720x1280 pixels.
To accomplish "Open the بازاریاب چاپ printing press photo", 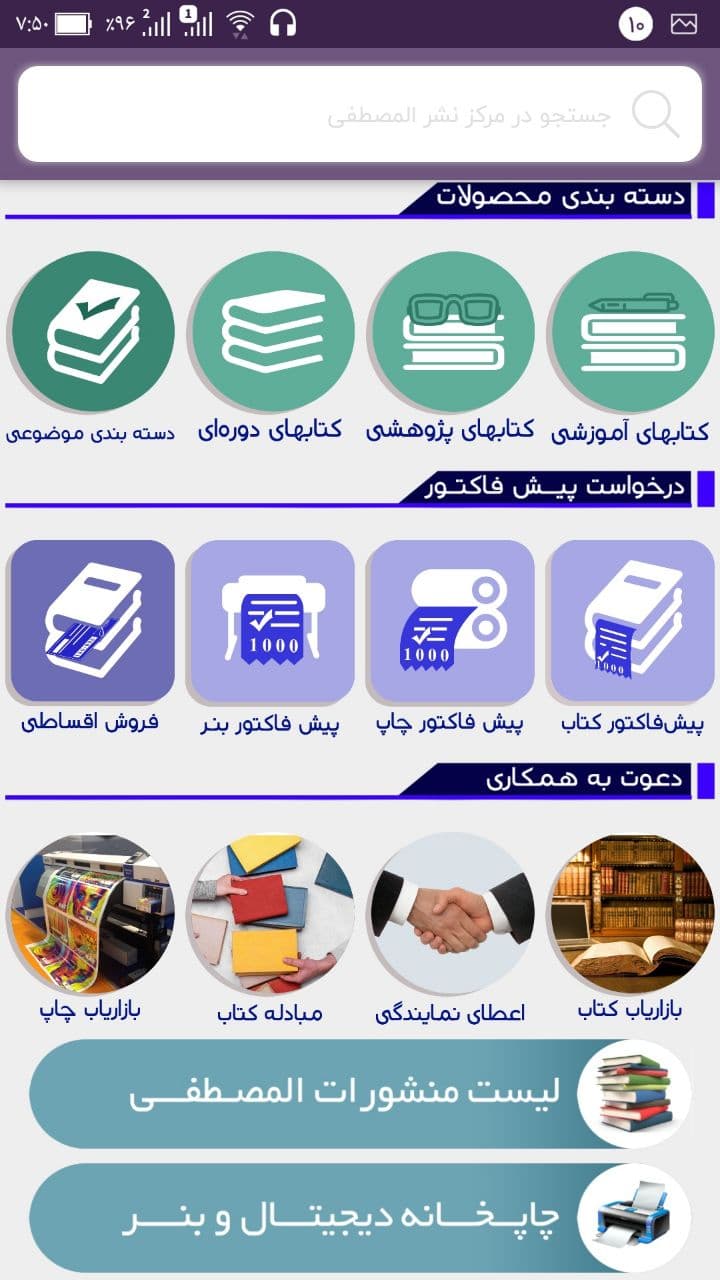I will (92, 912).
